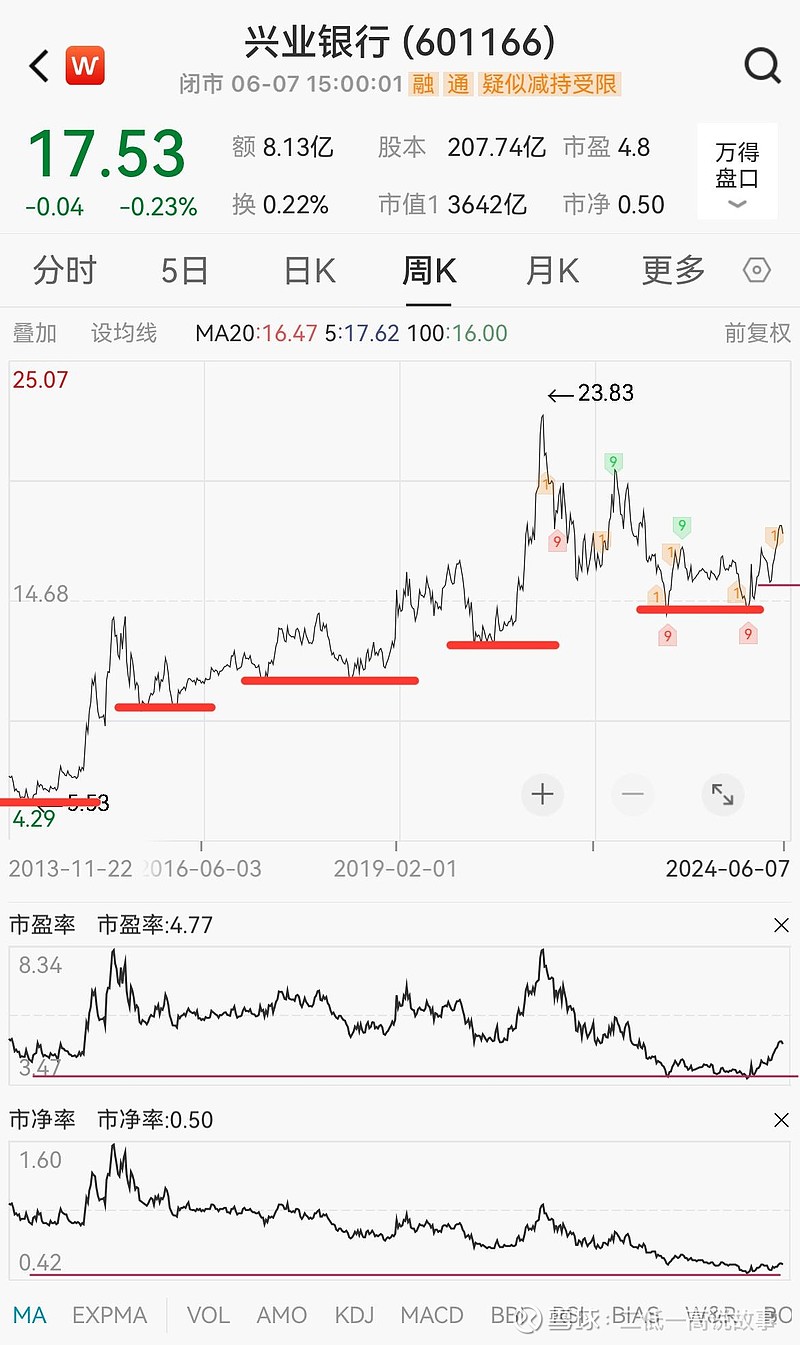
Task: Click the green 9 sell-signal marker on chart
Action: (x=613, y=462)
